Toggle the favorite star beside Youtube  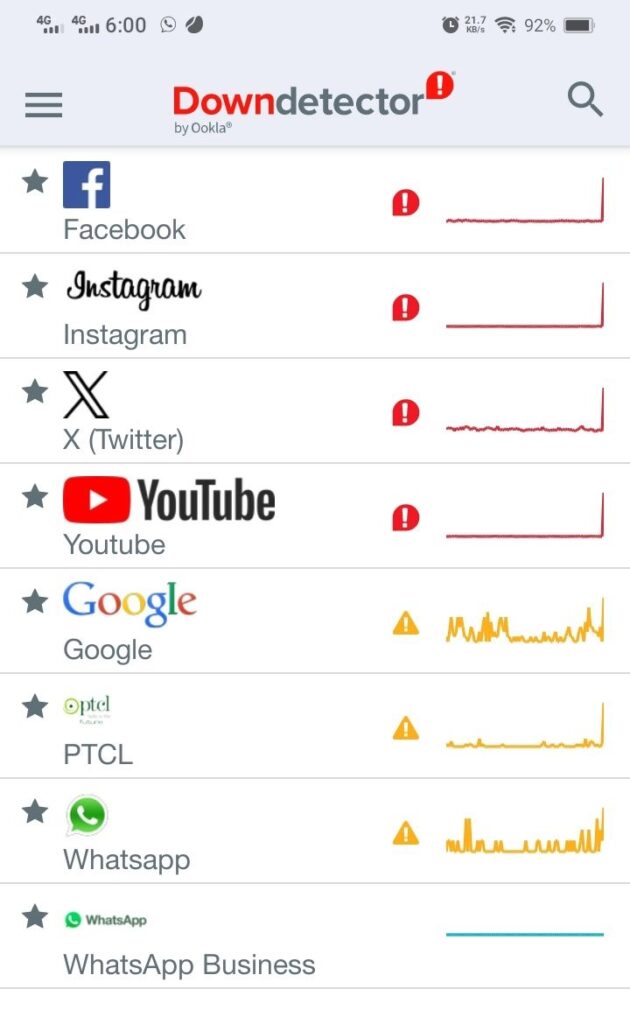[x=35, y=496]
